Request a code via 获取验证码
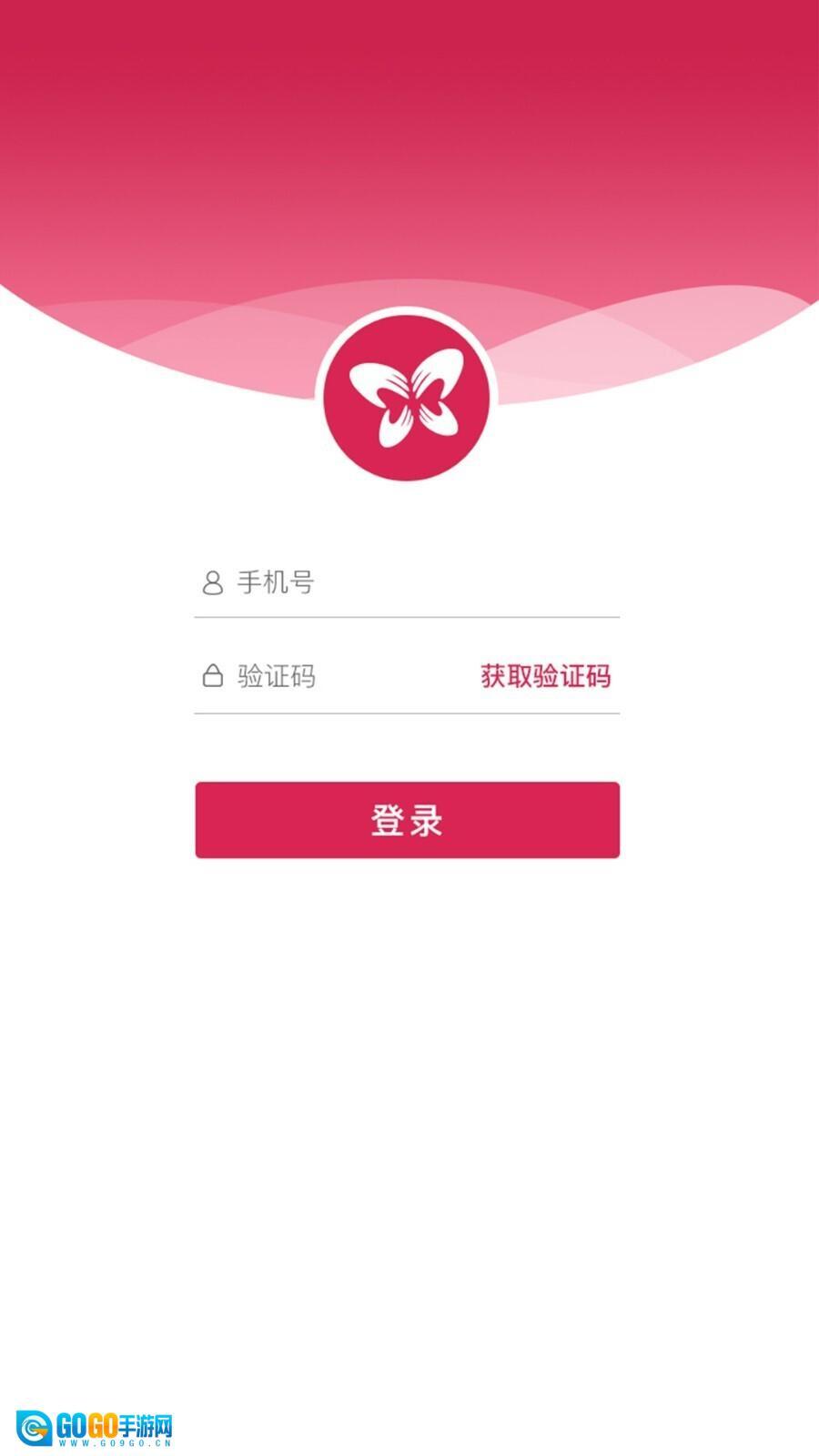 (545, 676)
